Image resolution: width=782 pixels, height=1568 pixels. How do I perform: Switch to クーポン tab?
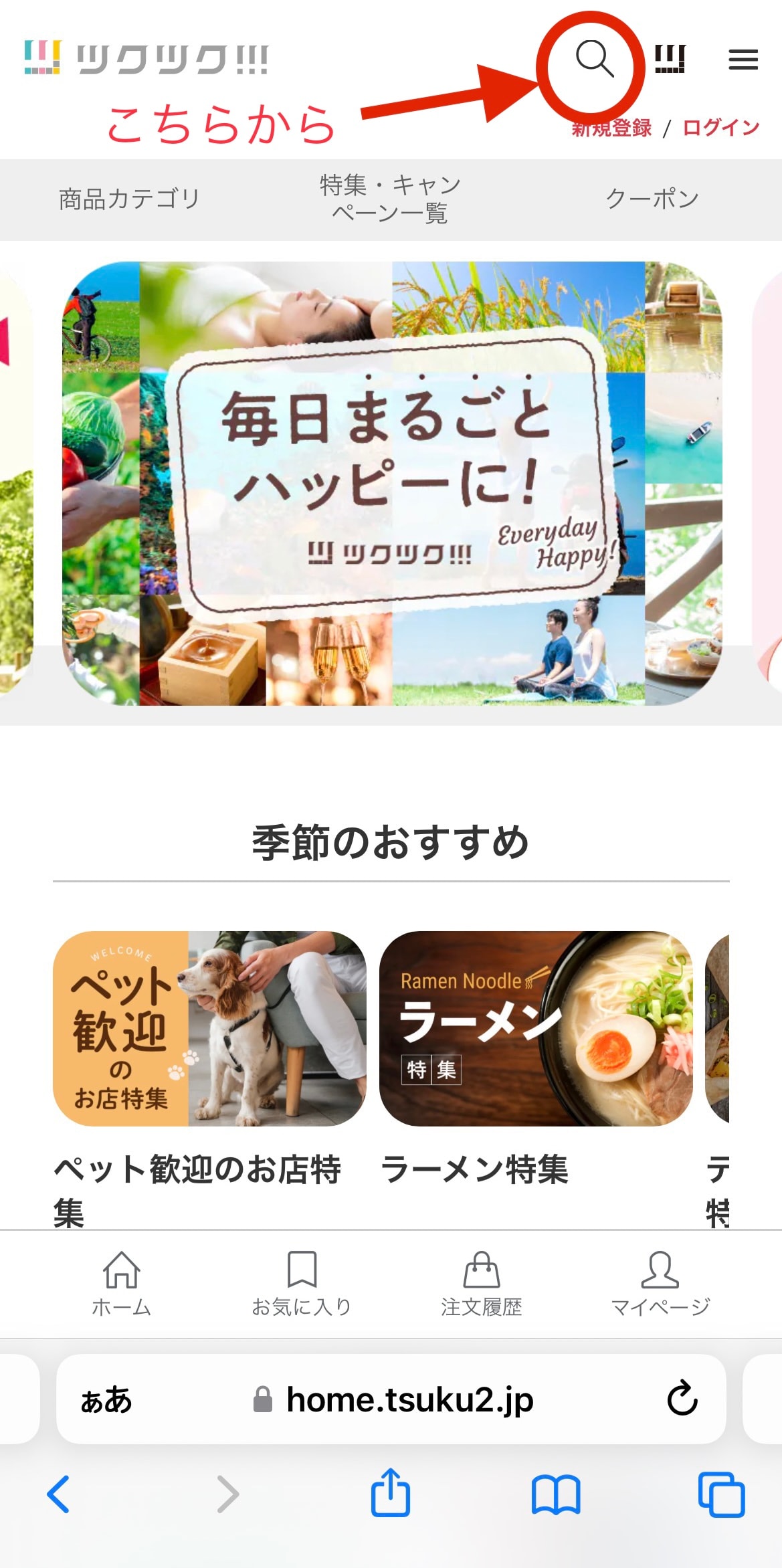(x=652, y=199)
